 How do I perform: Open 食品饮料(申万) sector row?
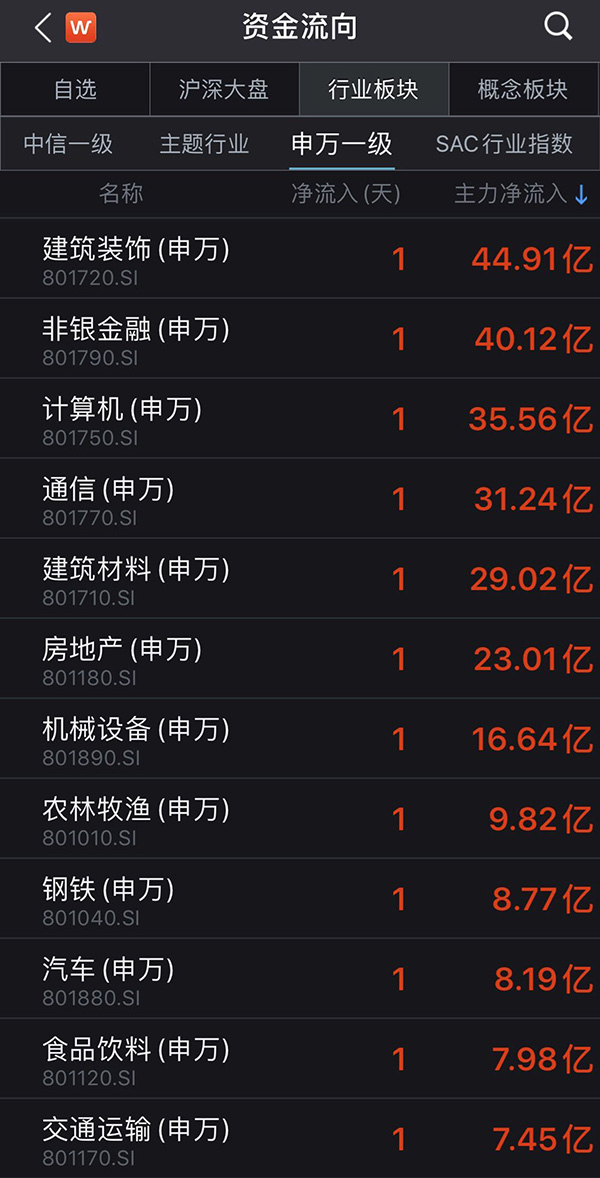(x=300, y=1059)
